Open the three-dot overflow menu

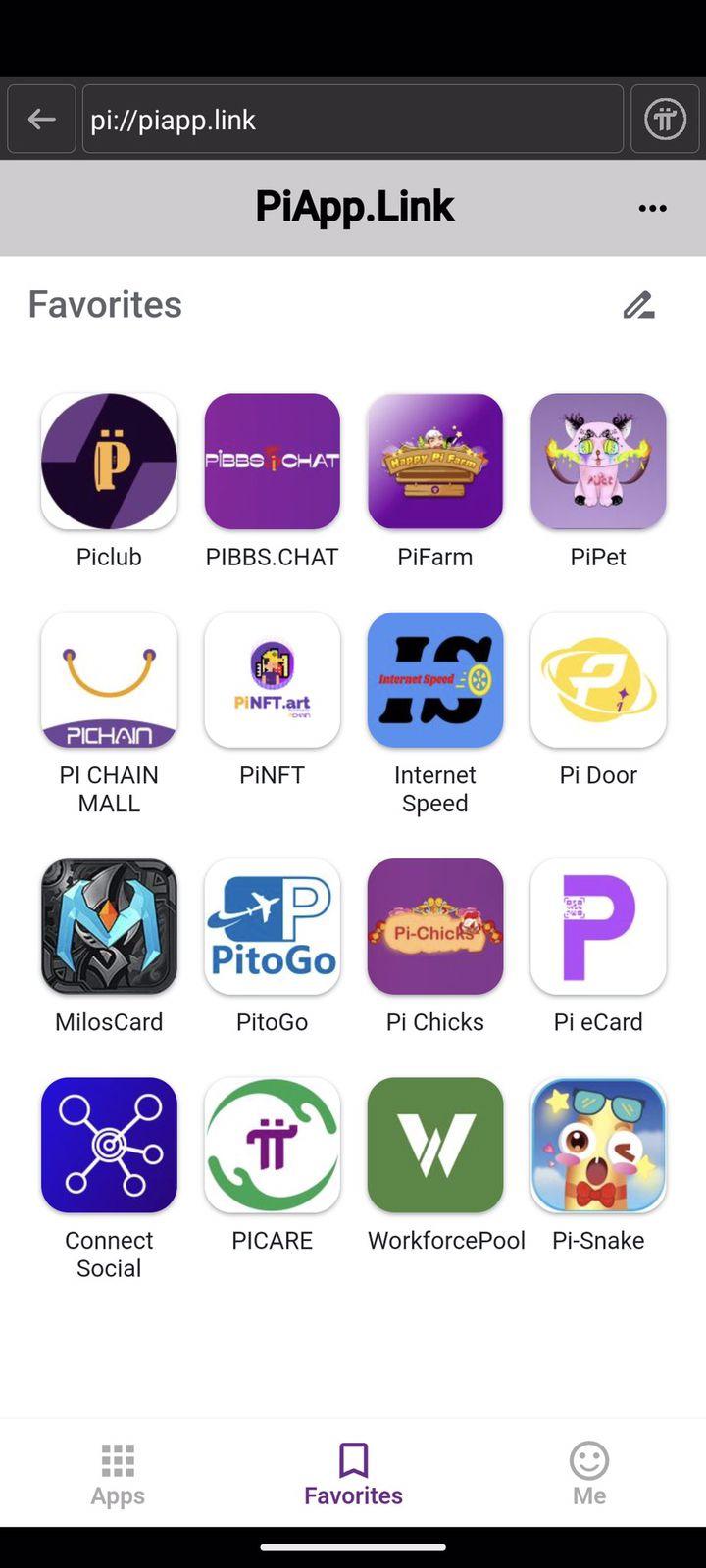(x=652, y=208)
